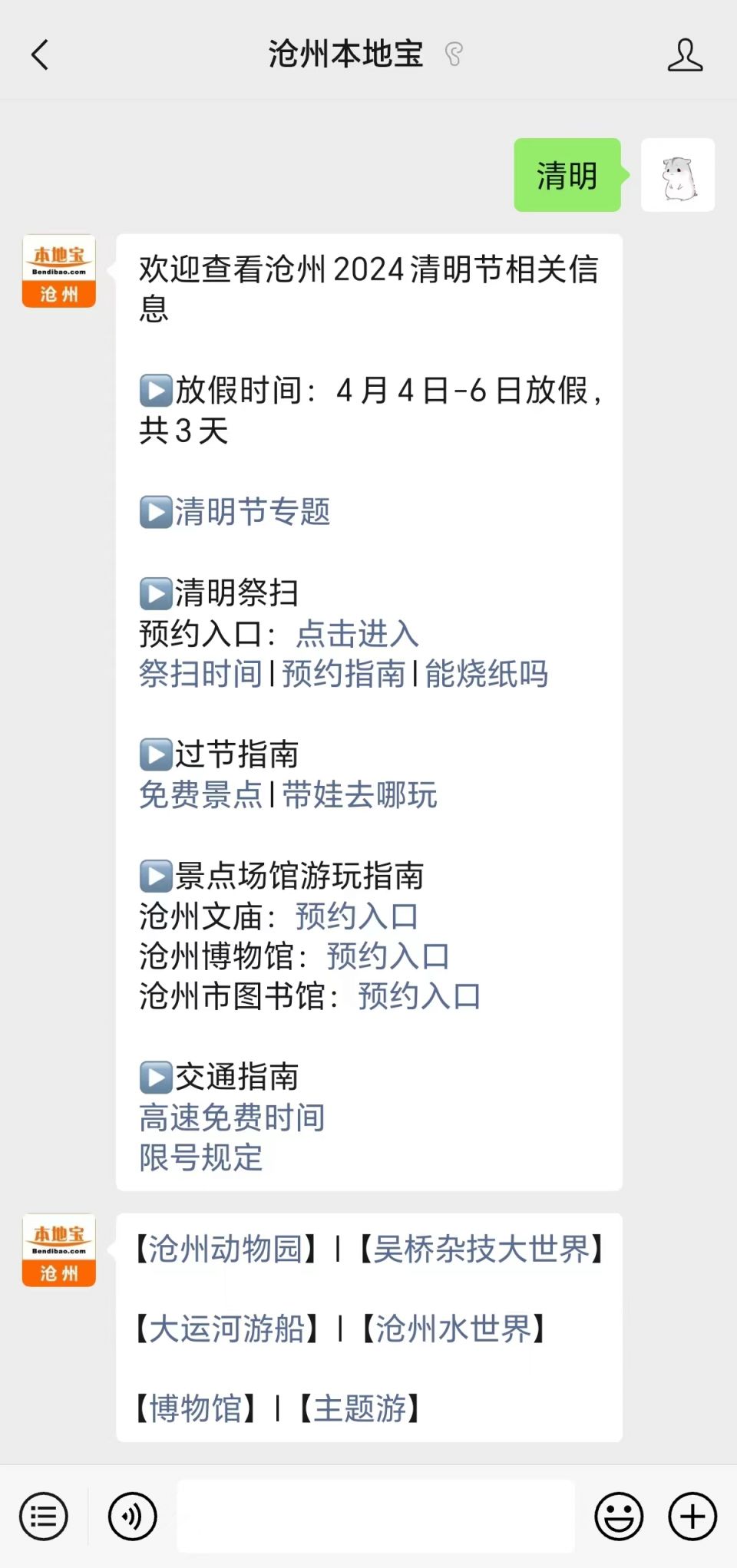
Task: Open the 吴桥杂技大世界 link
Action: (x=481, y=1249)
